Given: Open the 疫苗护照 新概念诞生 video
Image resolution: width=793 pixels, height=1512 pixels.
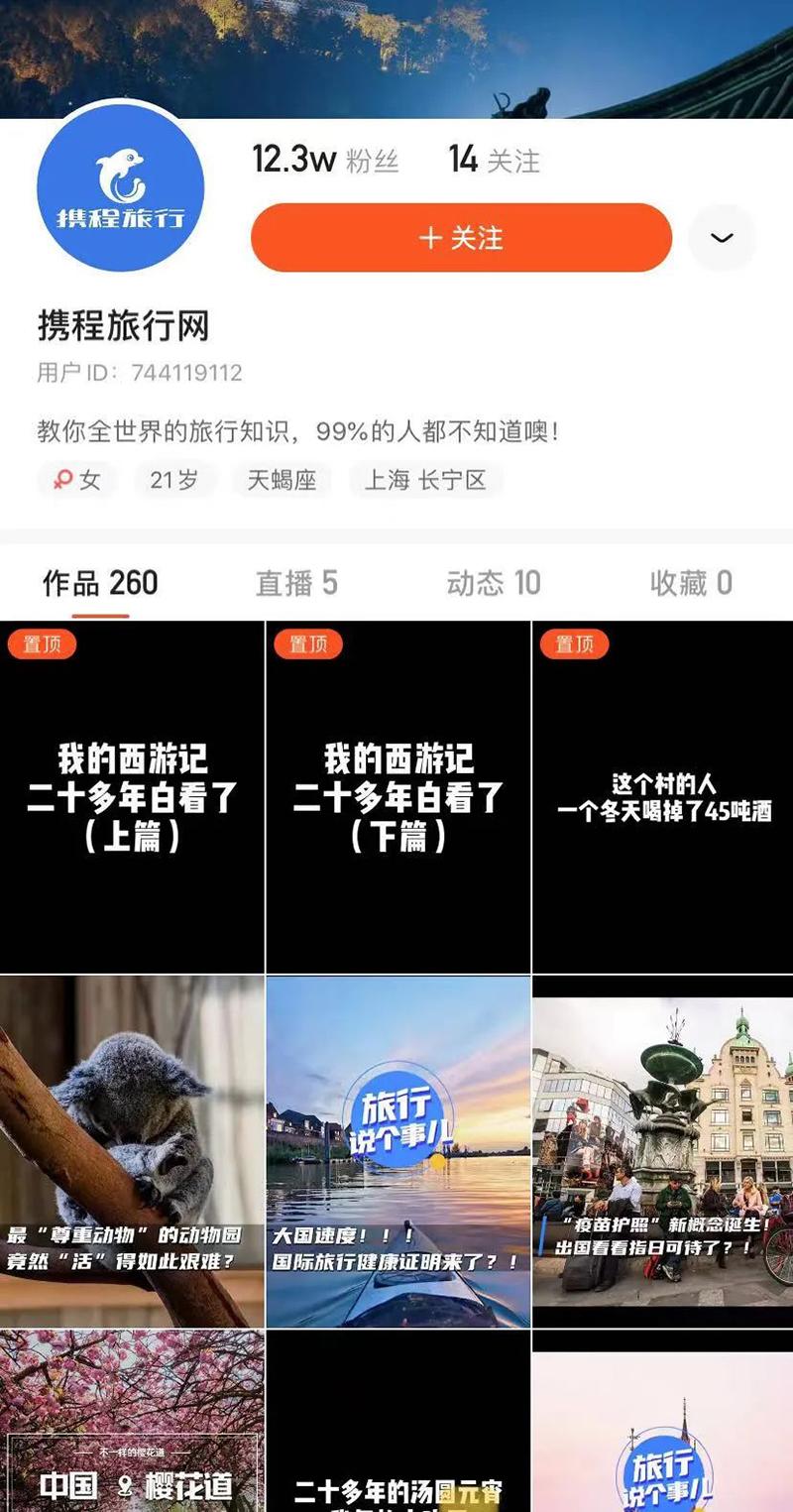Looking at the screenshot, I should (x=663, y=1151).
